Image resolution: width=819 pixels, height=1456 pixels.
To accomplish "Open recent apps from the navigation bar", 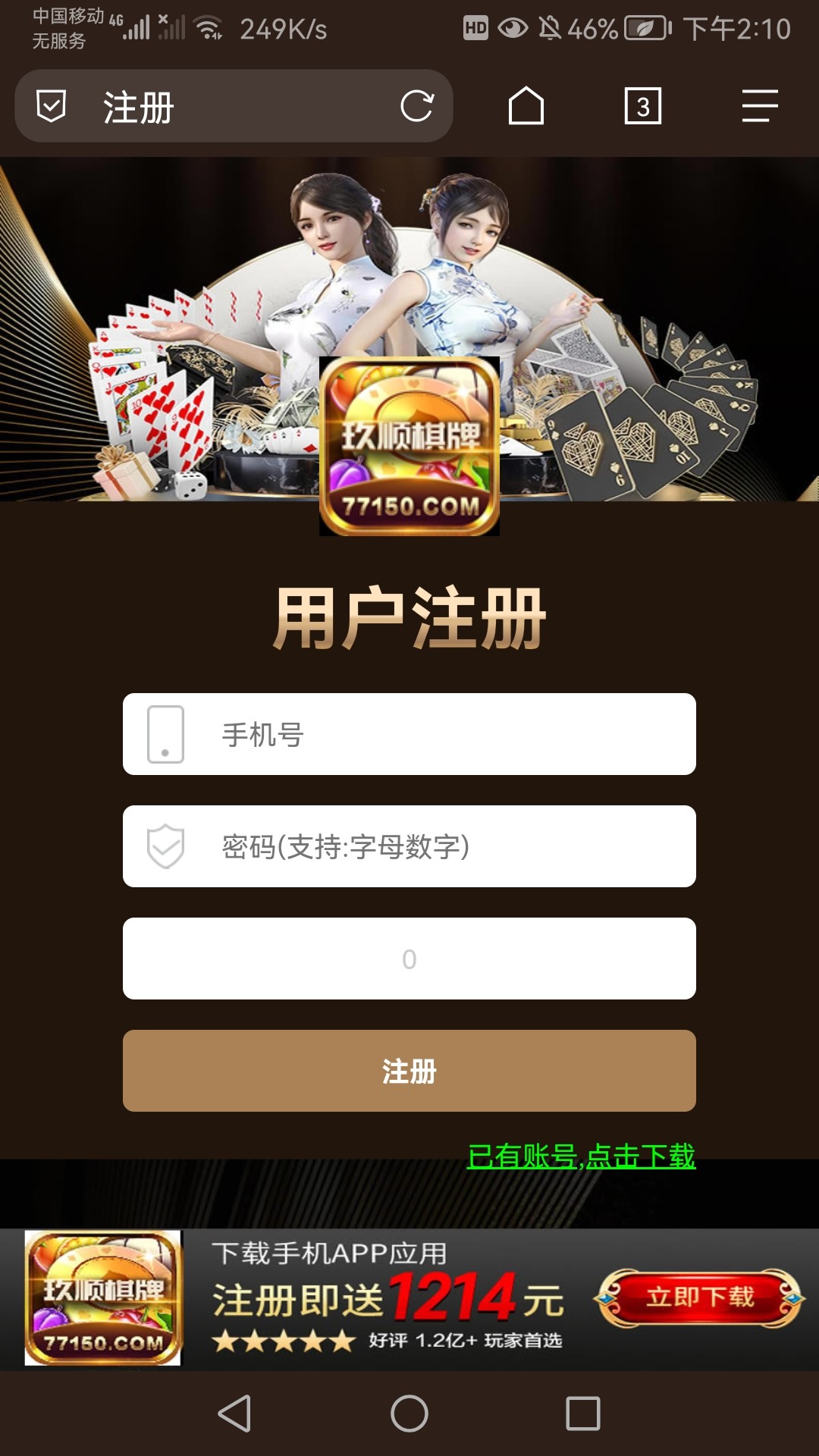I will [582, 1414].
